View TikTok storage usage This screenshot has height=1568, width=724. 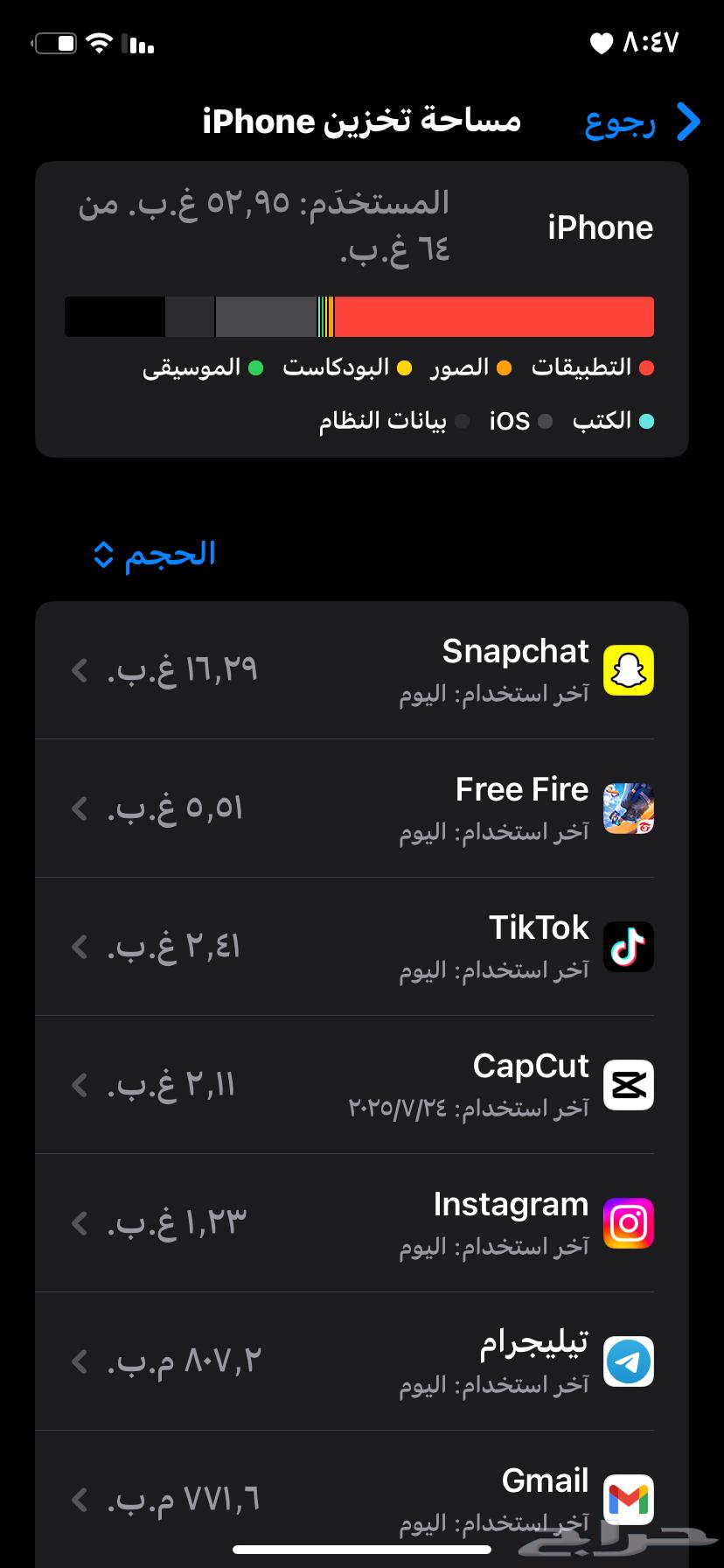coord(362,947)
